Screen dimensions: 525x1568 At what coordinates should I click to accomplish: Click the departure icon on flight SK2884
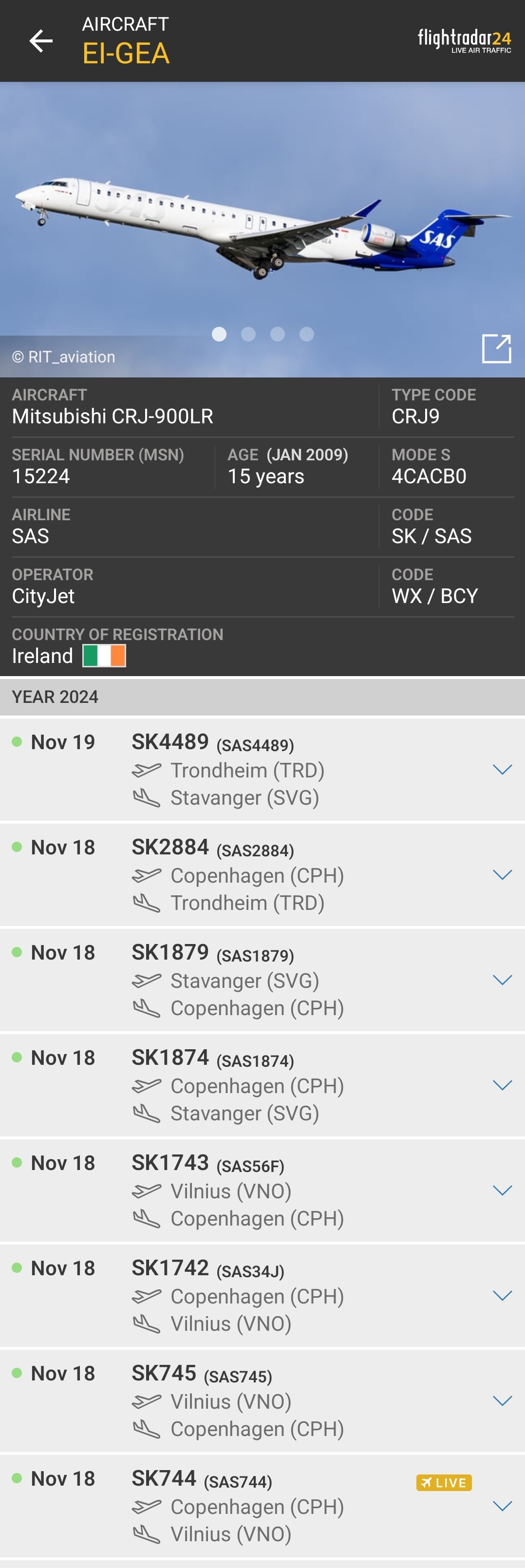coord(146,875)
